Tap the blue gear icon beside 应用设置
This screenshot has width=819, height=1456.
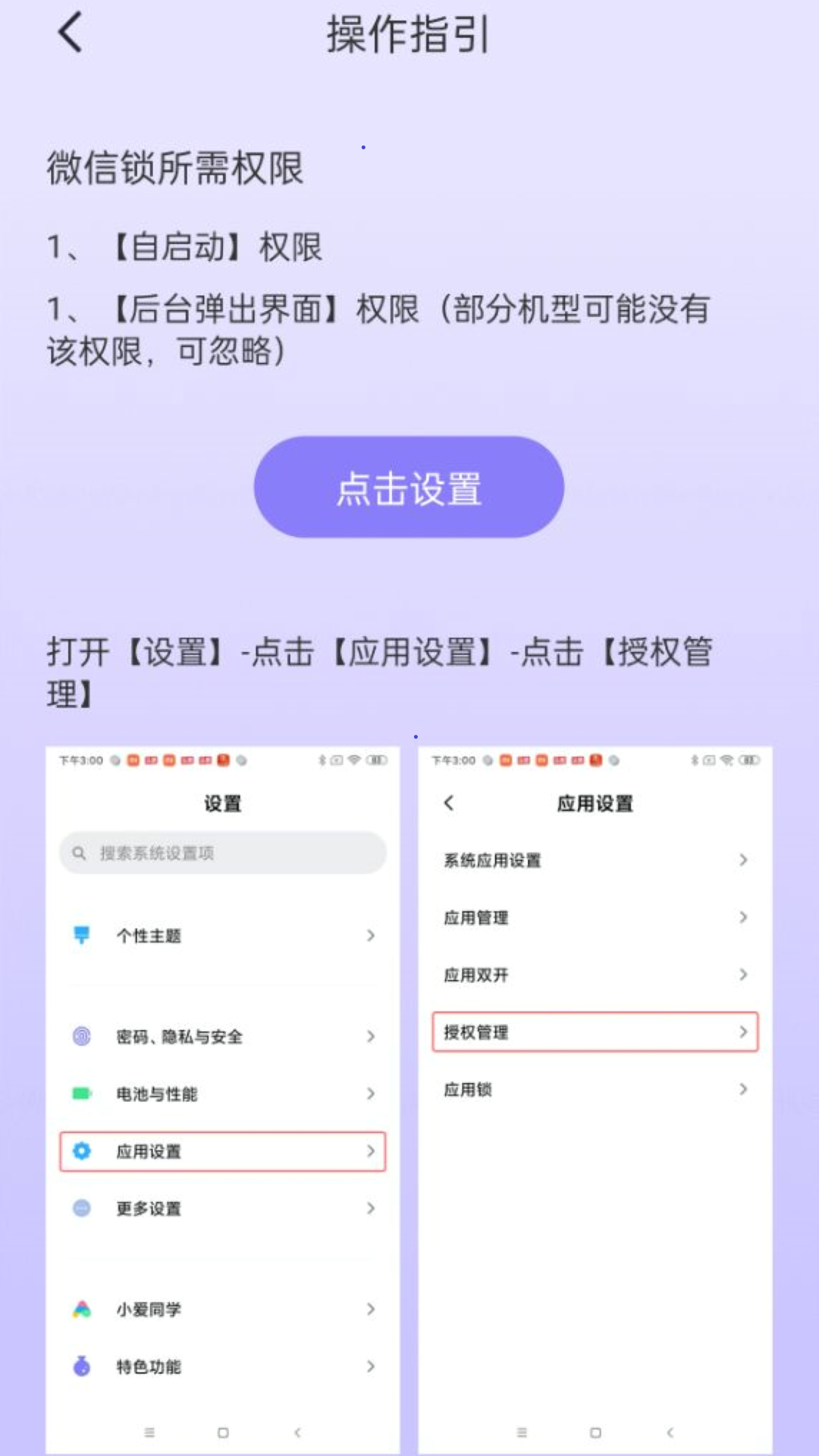click(81, 1151)
